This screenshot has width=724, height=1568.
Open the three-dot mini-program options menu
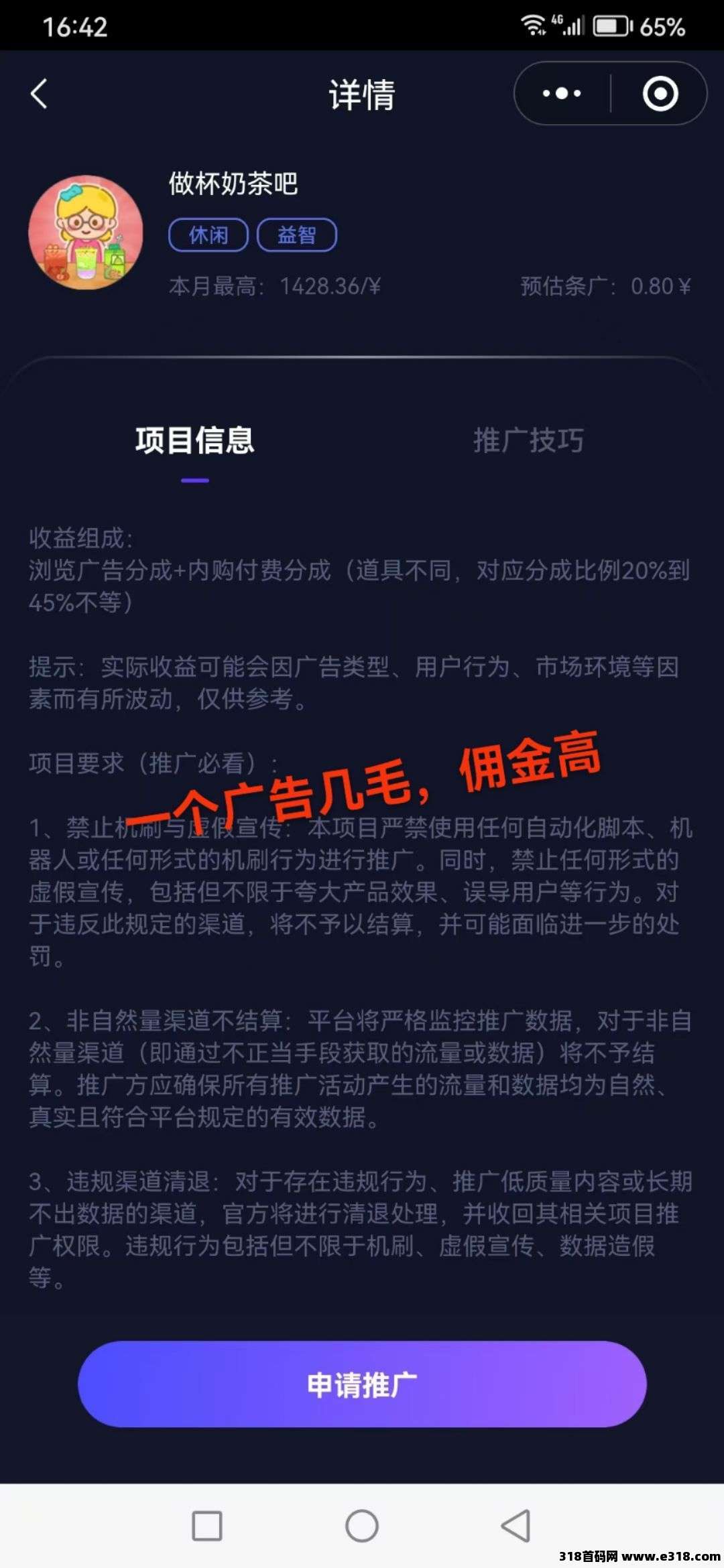[562, 94]
